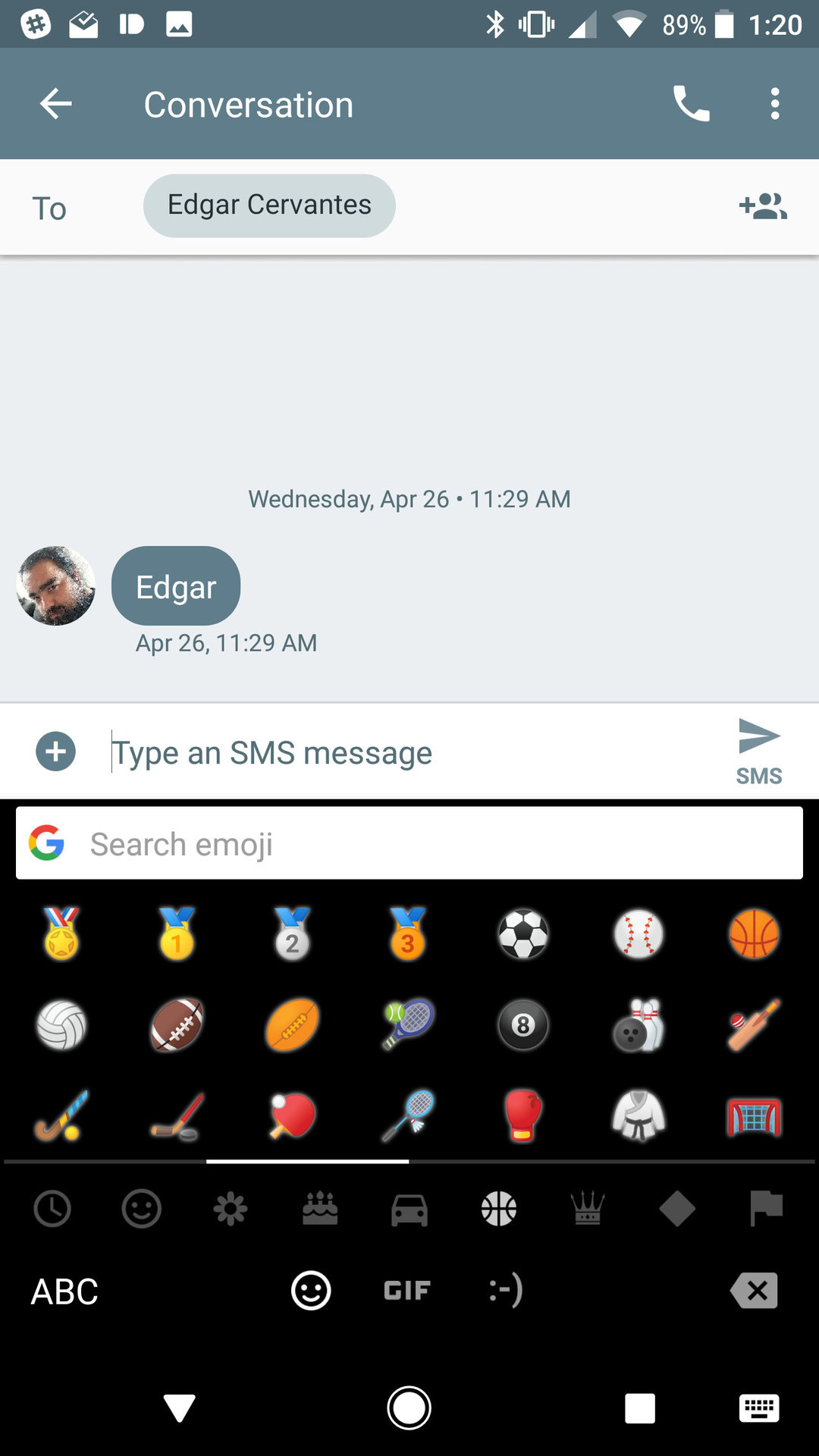819x1456 pixels.
Task: Switch to the flags emoji tab
Action: tap(765, 1208)
